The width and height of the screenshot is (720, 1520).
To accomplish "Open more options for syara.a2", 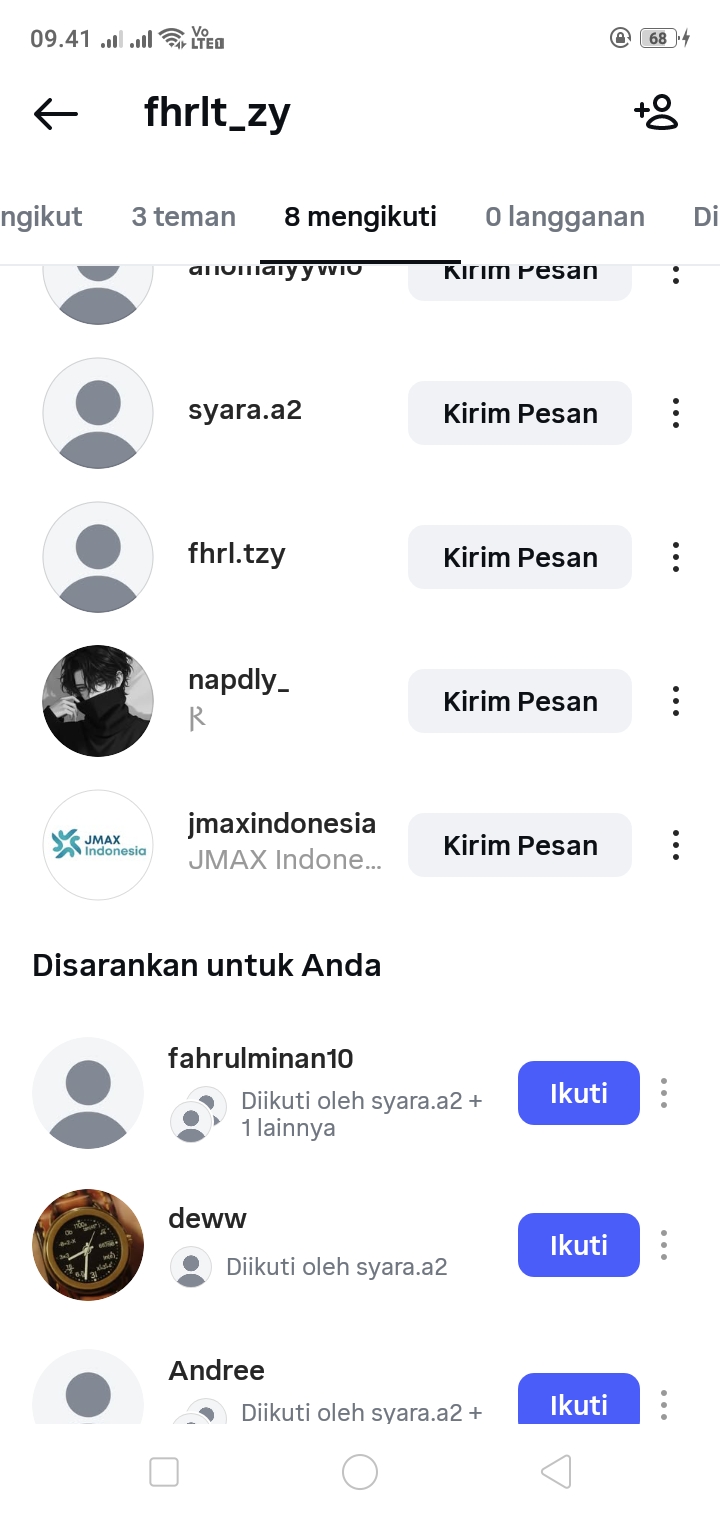I will [x=676, y=413].
